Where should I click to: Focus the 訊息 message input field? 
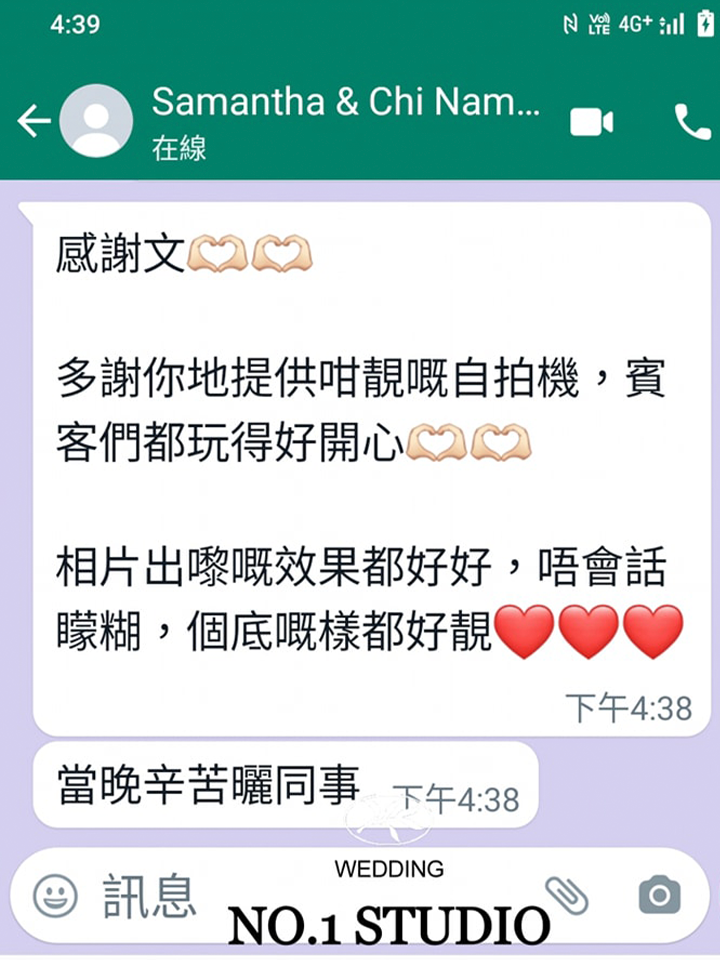click(300, 894)
